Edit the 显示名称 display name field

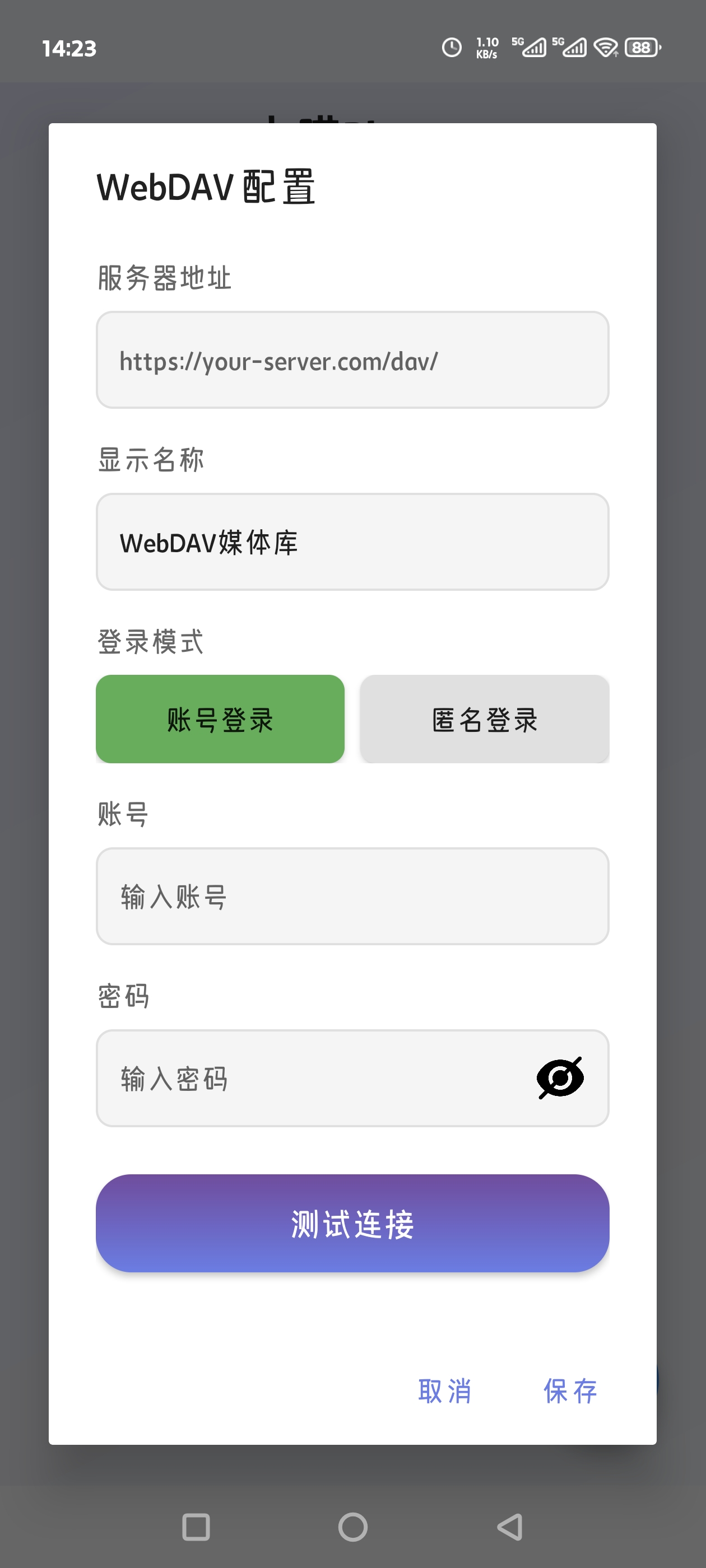(352, 542)
